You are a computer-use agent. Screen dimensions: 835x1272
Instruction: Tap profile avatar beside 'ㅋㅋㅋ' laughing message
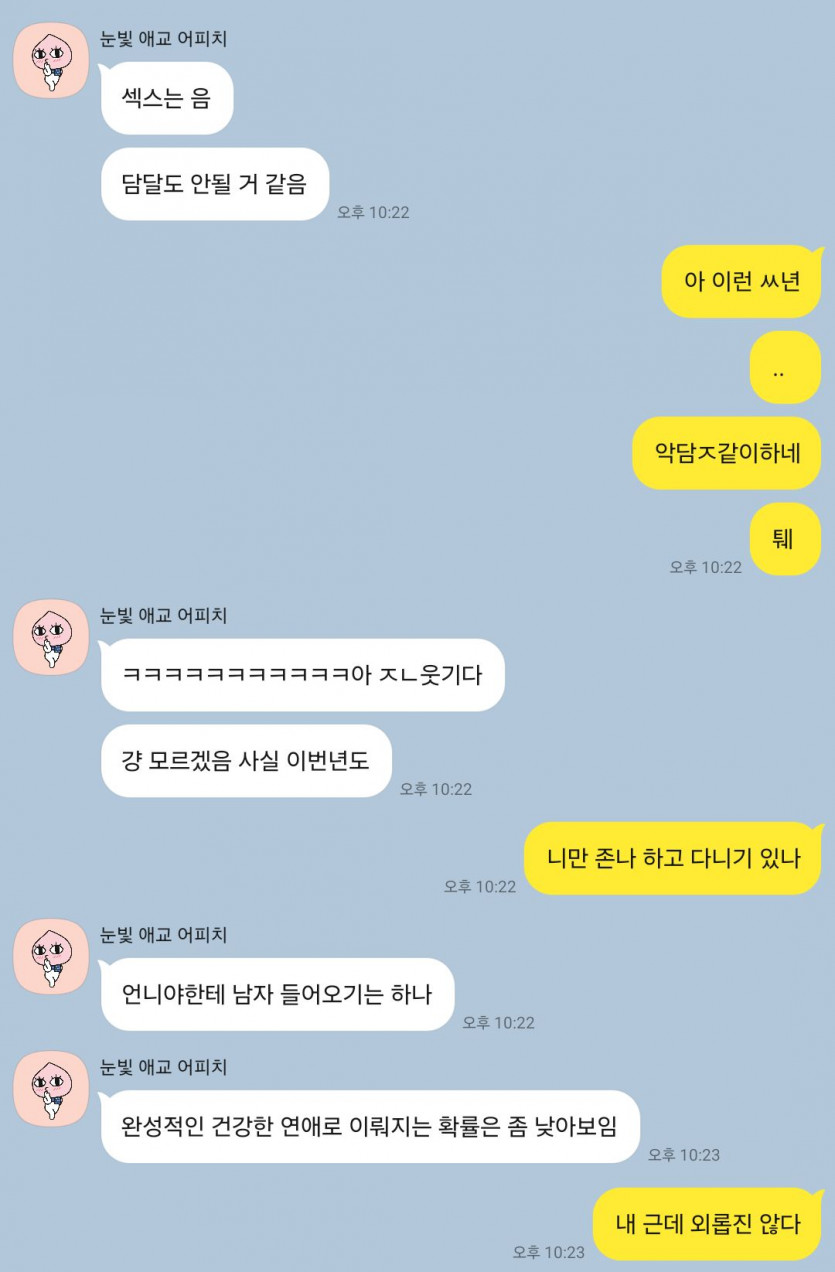50,637
